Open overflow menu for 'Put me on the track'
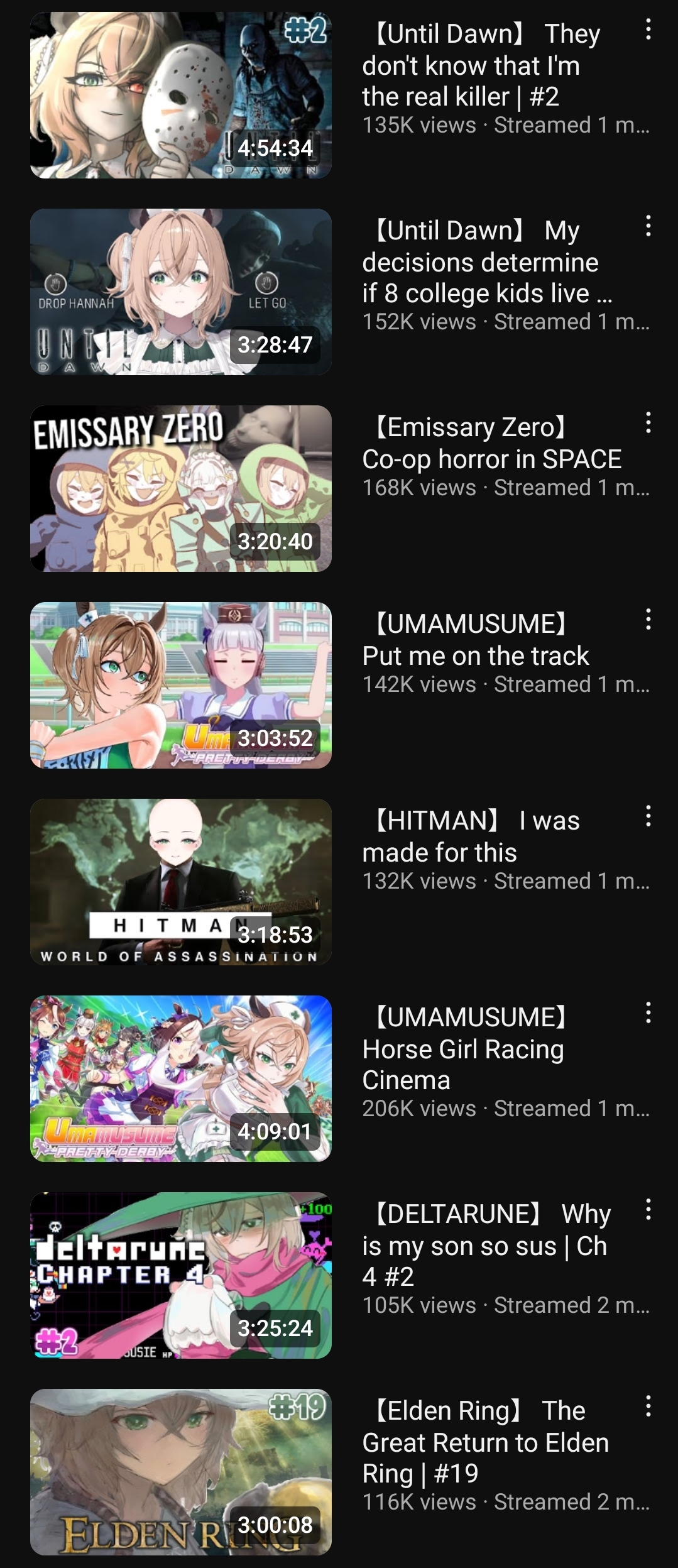 click(x=648, y=620)
